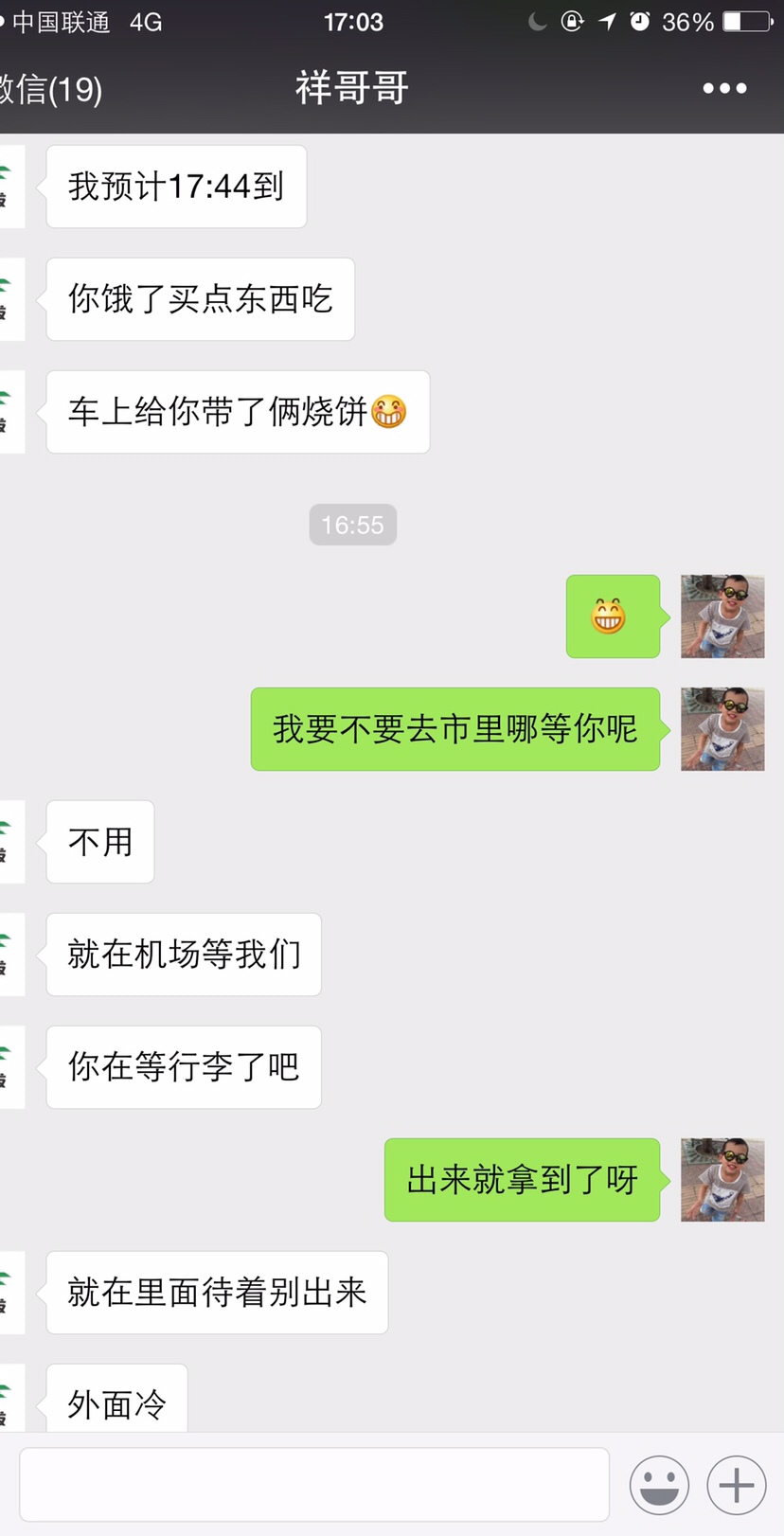Open the emoji sticker panel

point(659,1484)
